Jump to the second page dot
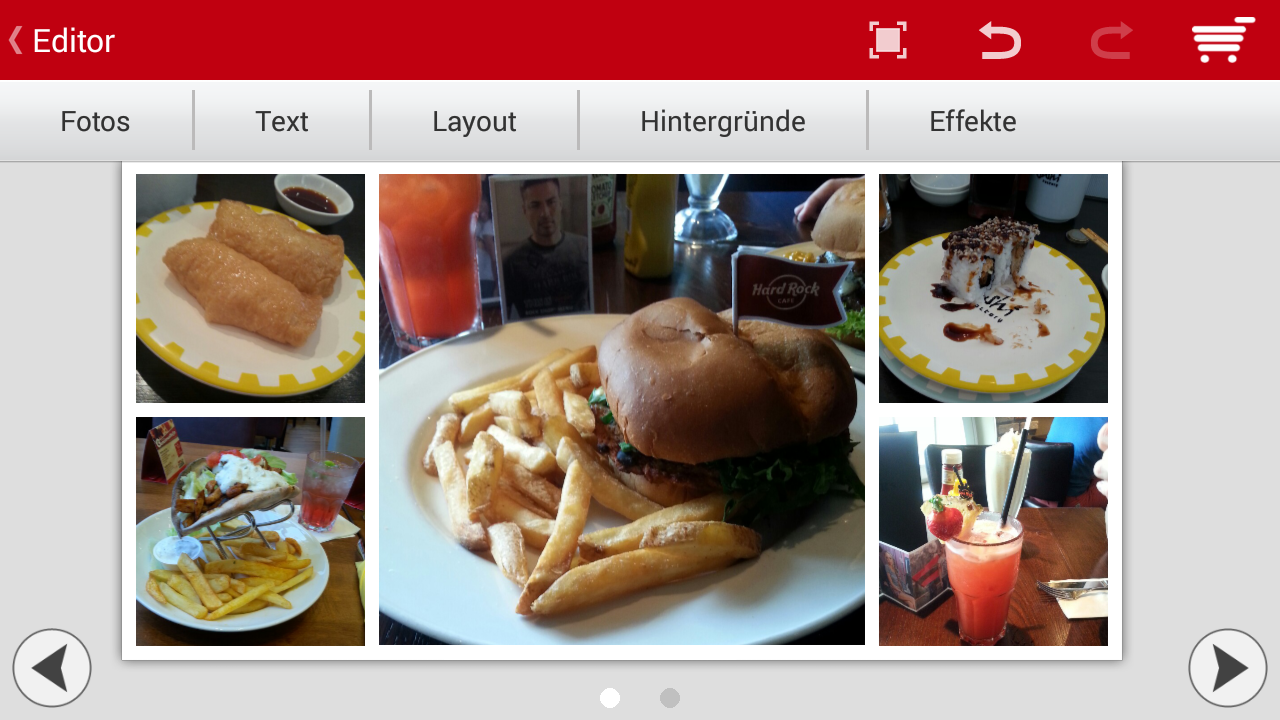 (x=670, y=698)
